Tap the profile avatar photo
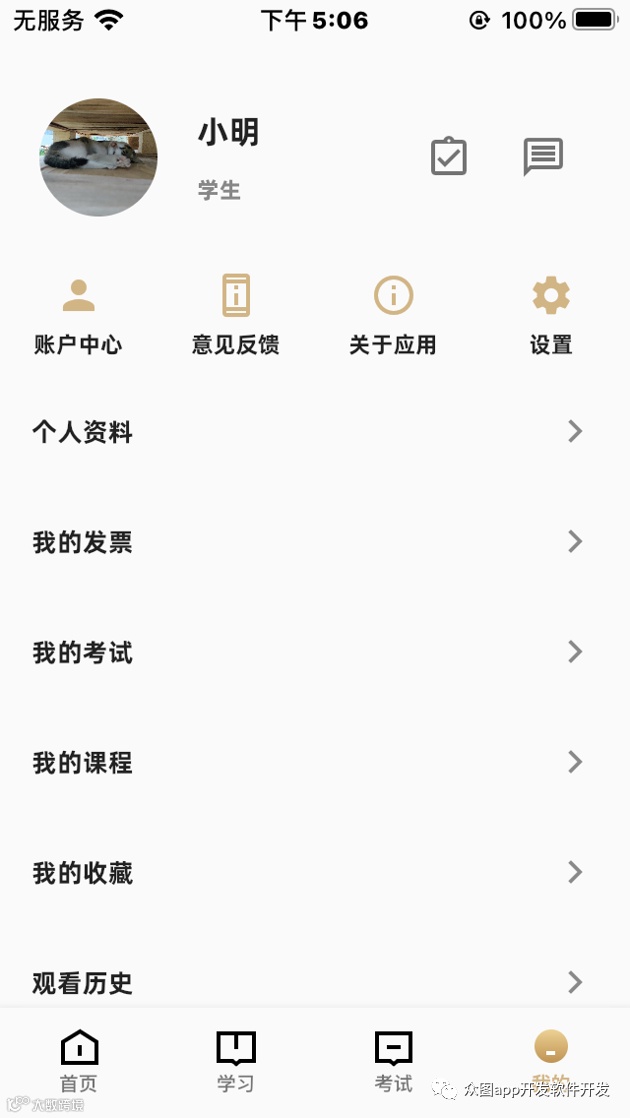The height and width of the screenshot is (1118, 630). coord(98,157)
